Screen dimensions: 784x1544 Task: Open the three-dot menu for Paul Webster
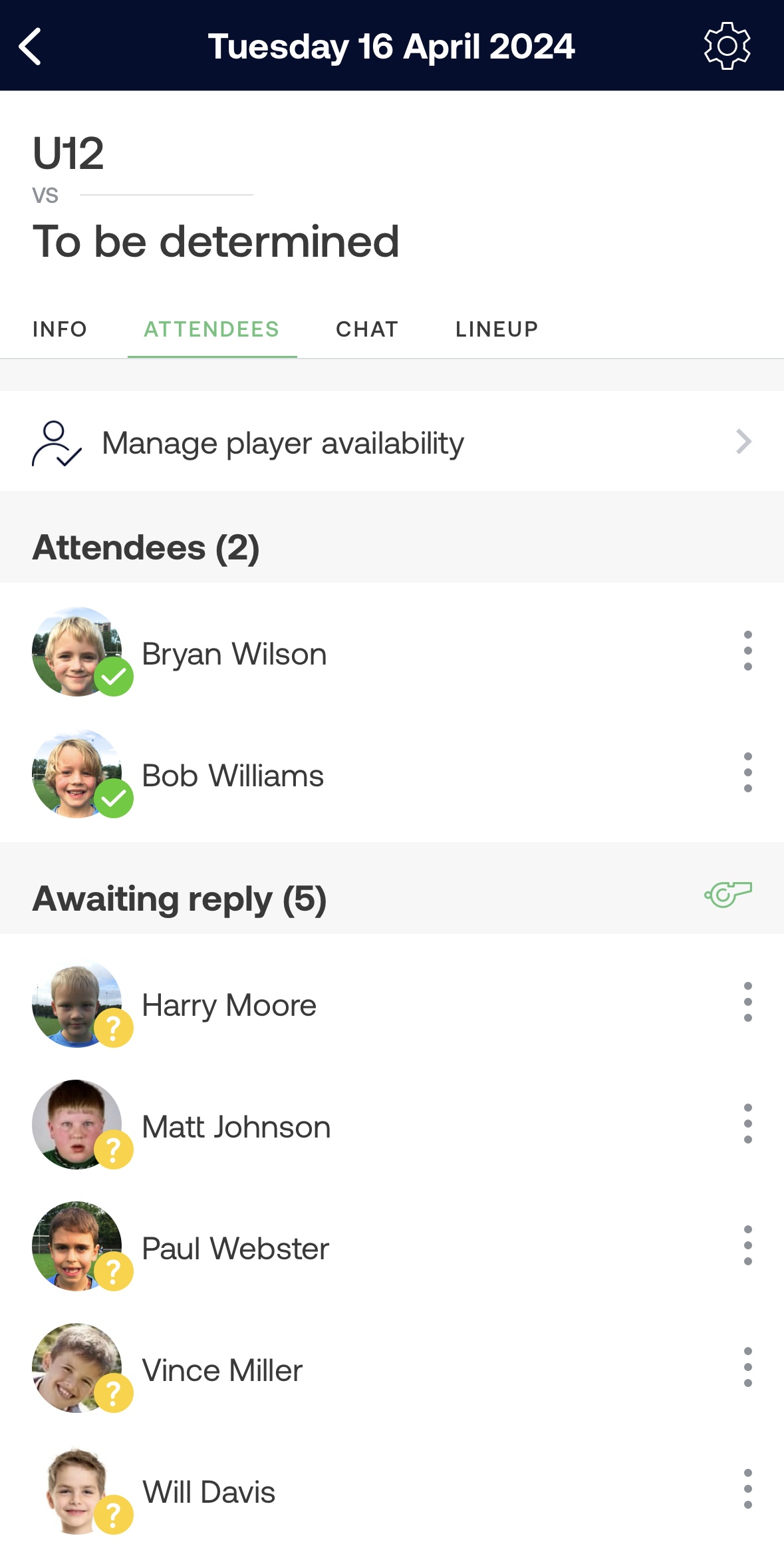click(747, 1246)
